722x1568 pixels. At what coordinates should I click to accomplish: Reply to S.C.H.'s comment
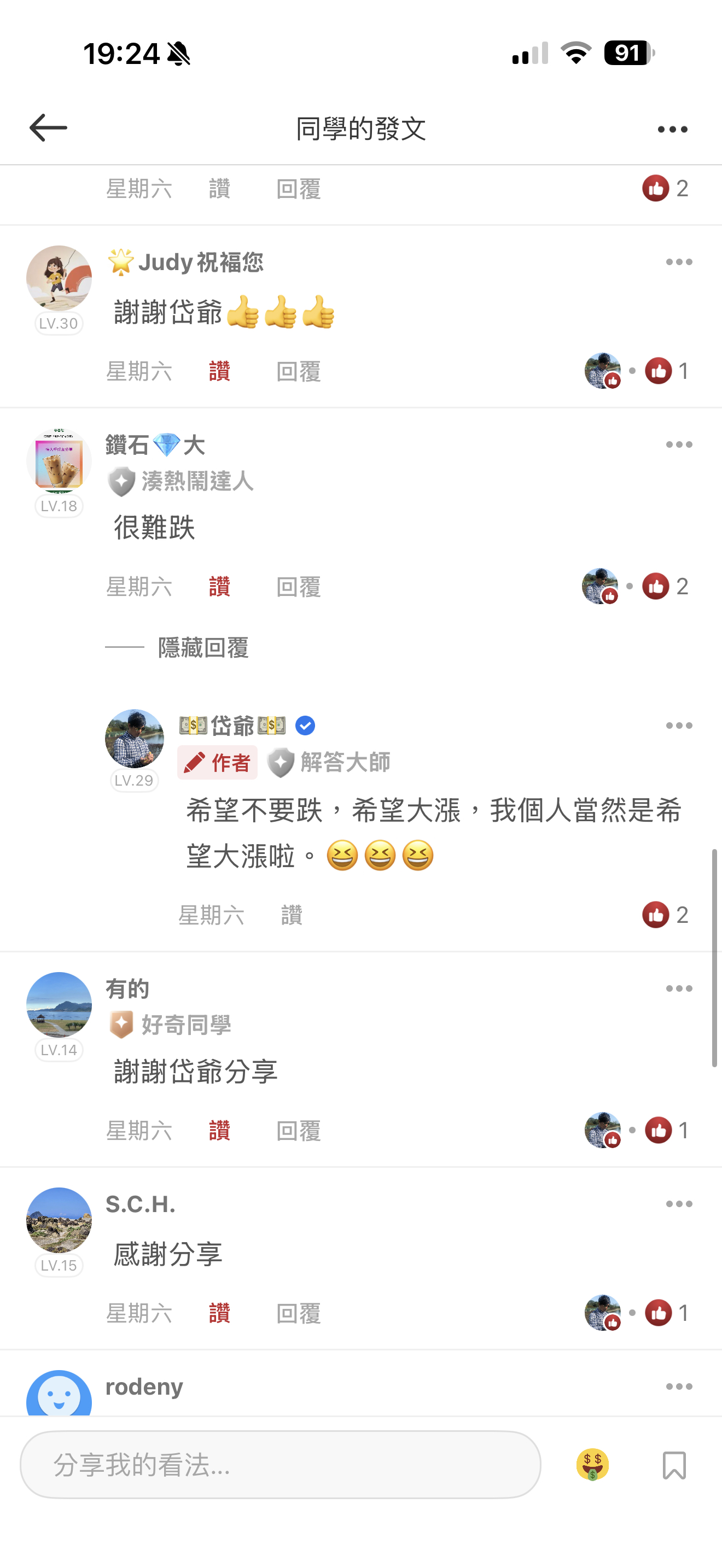click(298, 1314)
